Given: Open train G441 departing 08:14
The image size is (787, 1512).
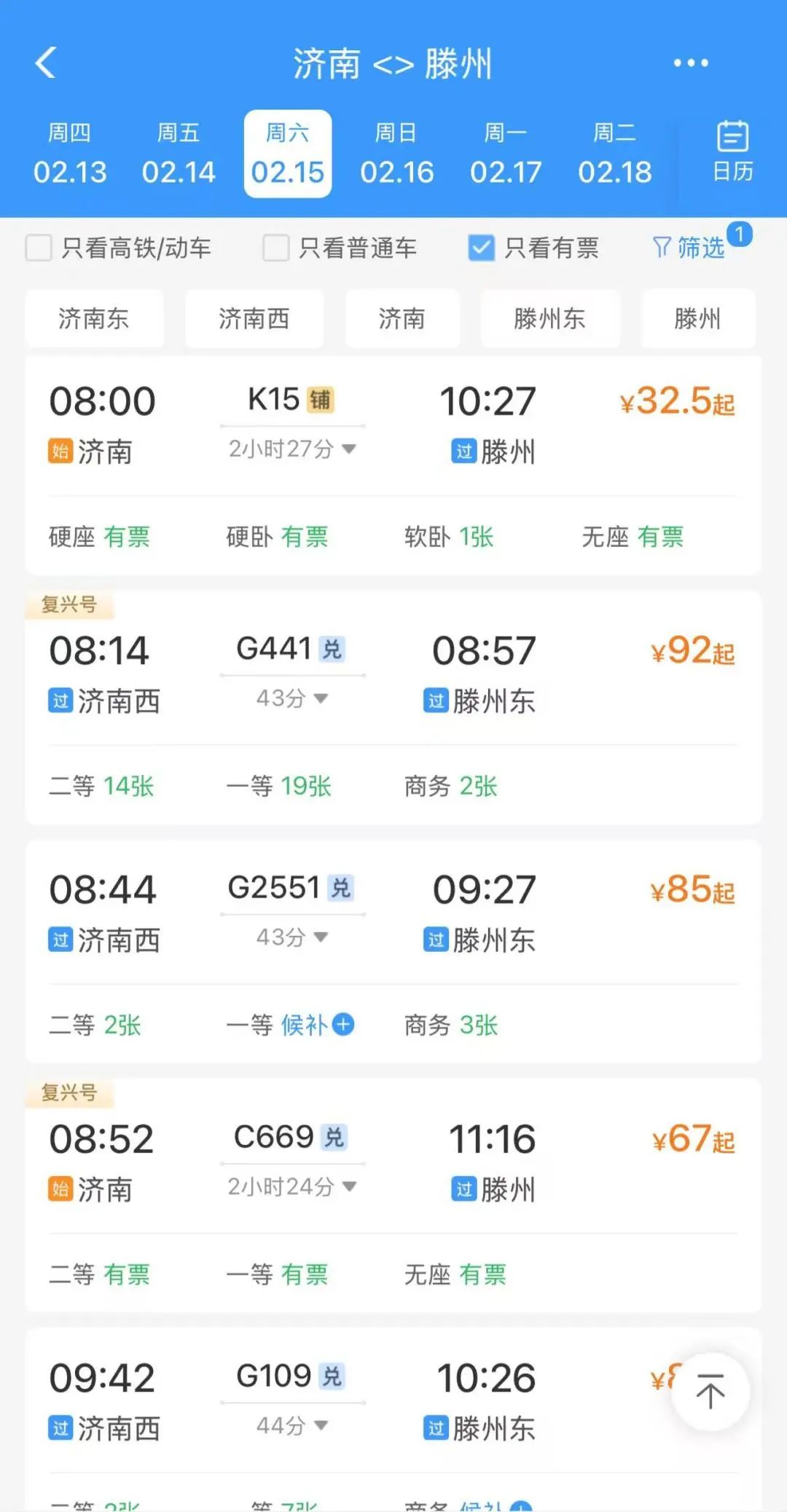Looking at the screenshot, I should pos(393,707).
